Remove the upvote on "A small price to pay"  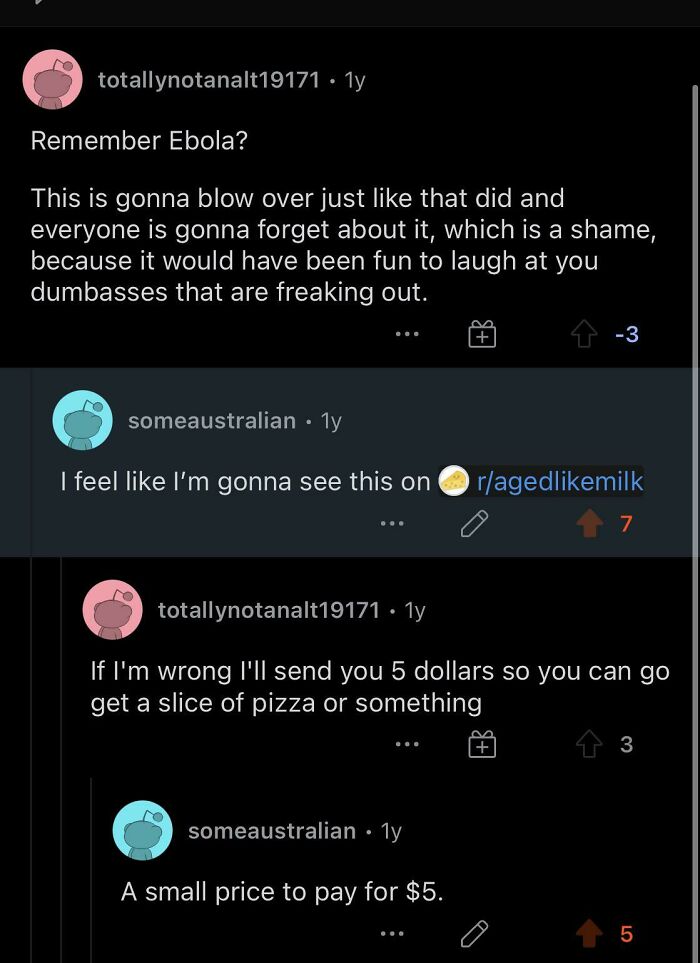(x=588, y=934)
